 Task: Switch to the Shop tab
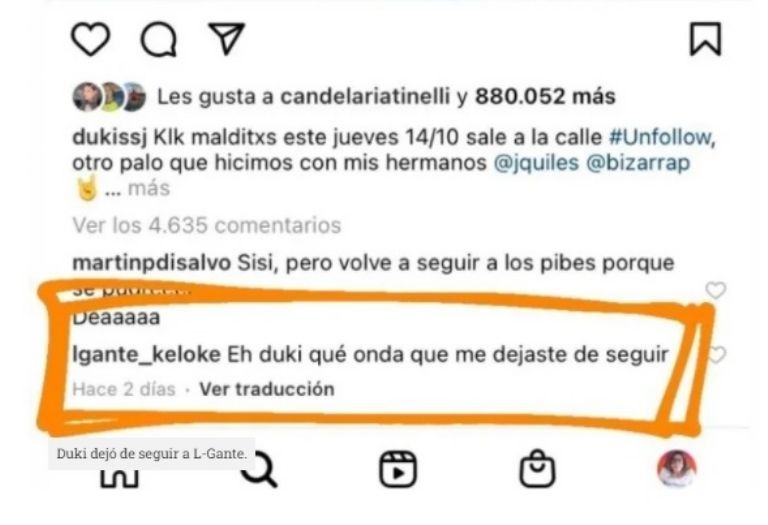tap(537, 468)
